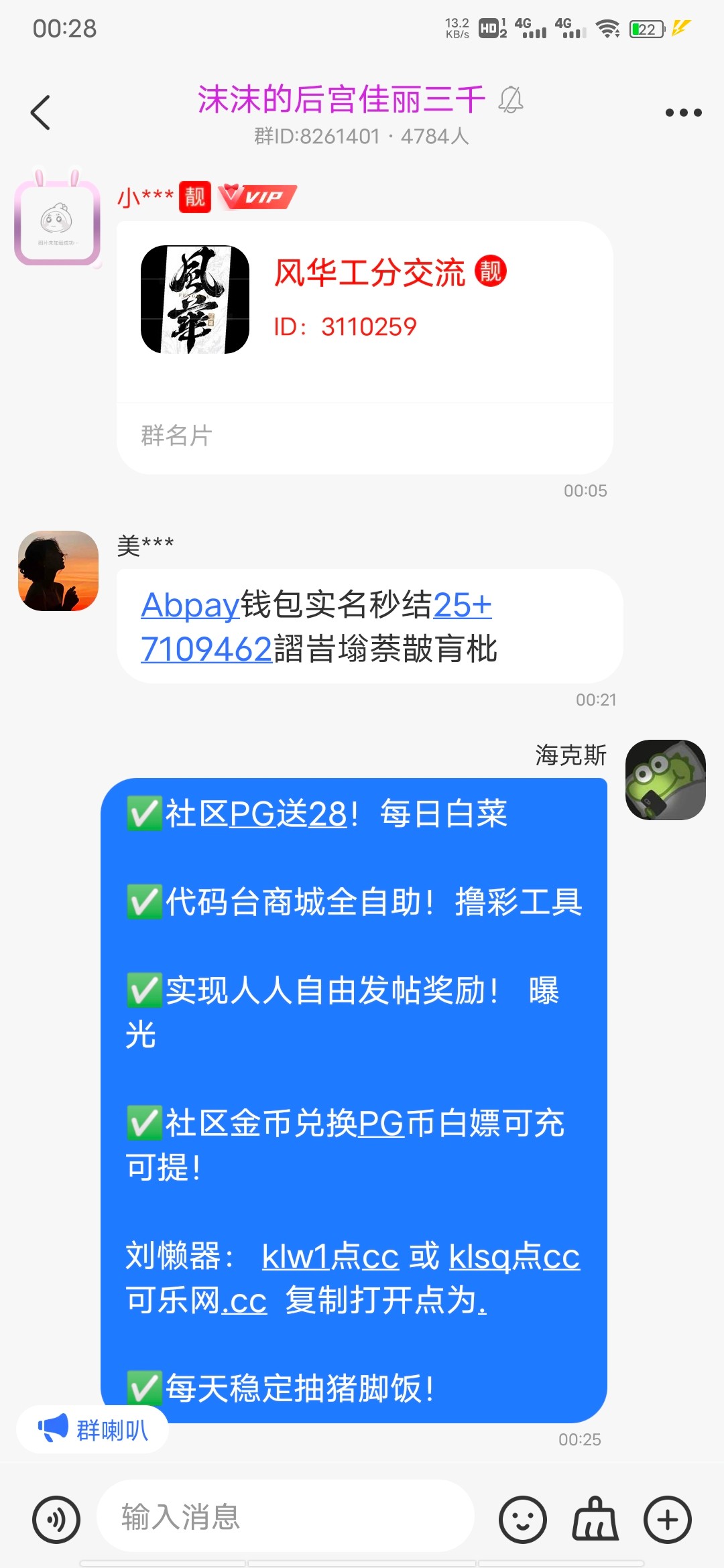Focus the 输入消息 text field
Screen dimensions: 724x1568
(x=285, y=1517)
